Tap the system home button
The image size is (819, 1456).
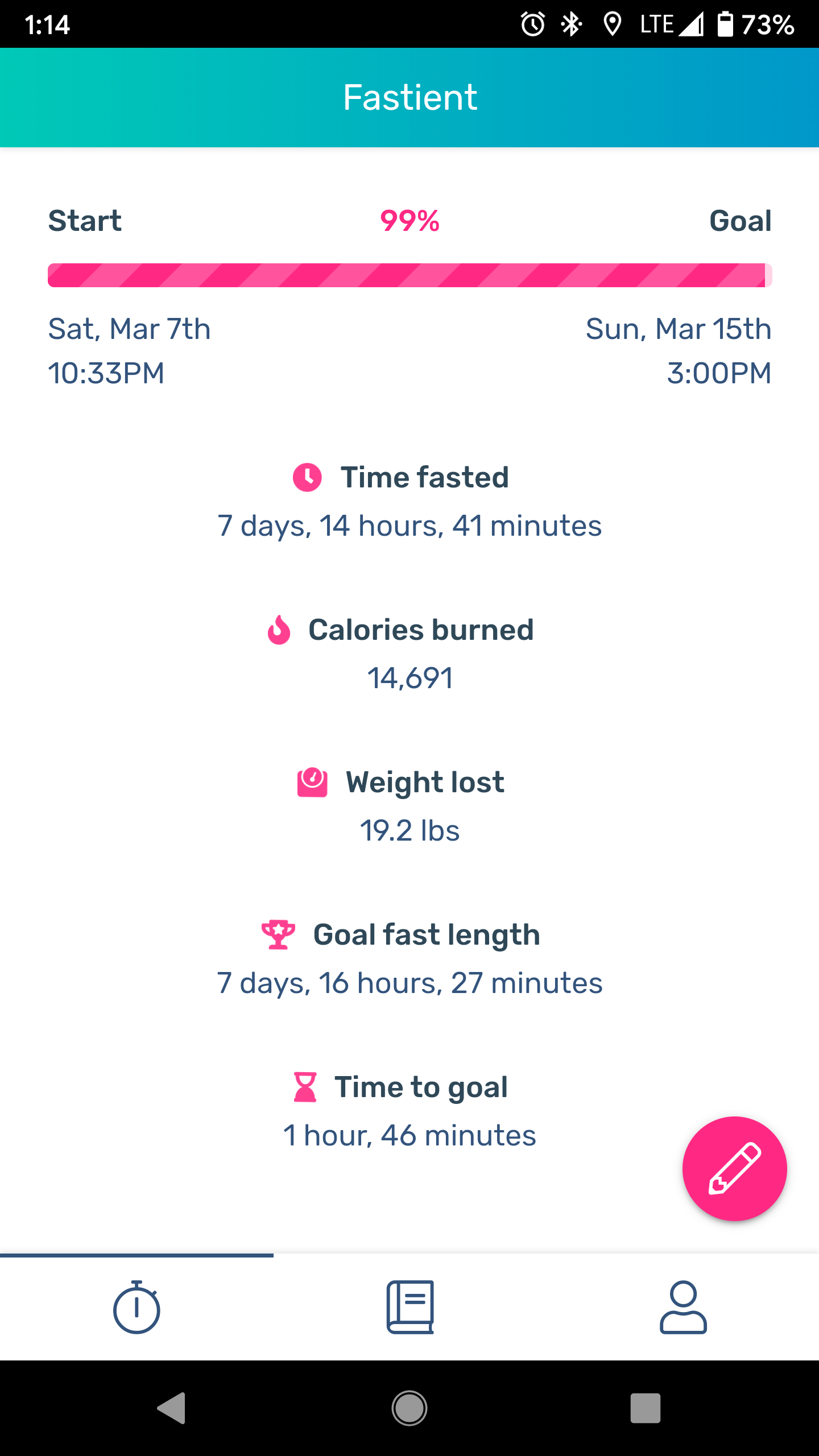click(409, 1408)
